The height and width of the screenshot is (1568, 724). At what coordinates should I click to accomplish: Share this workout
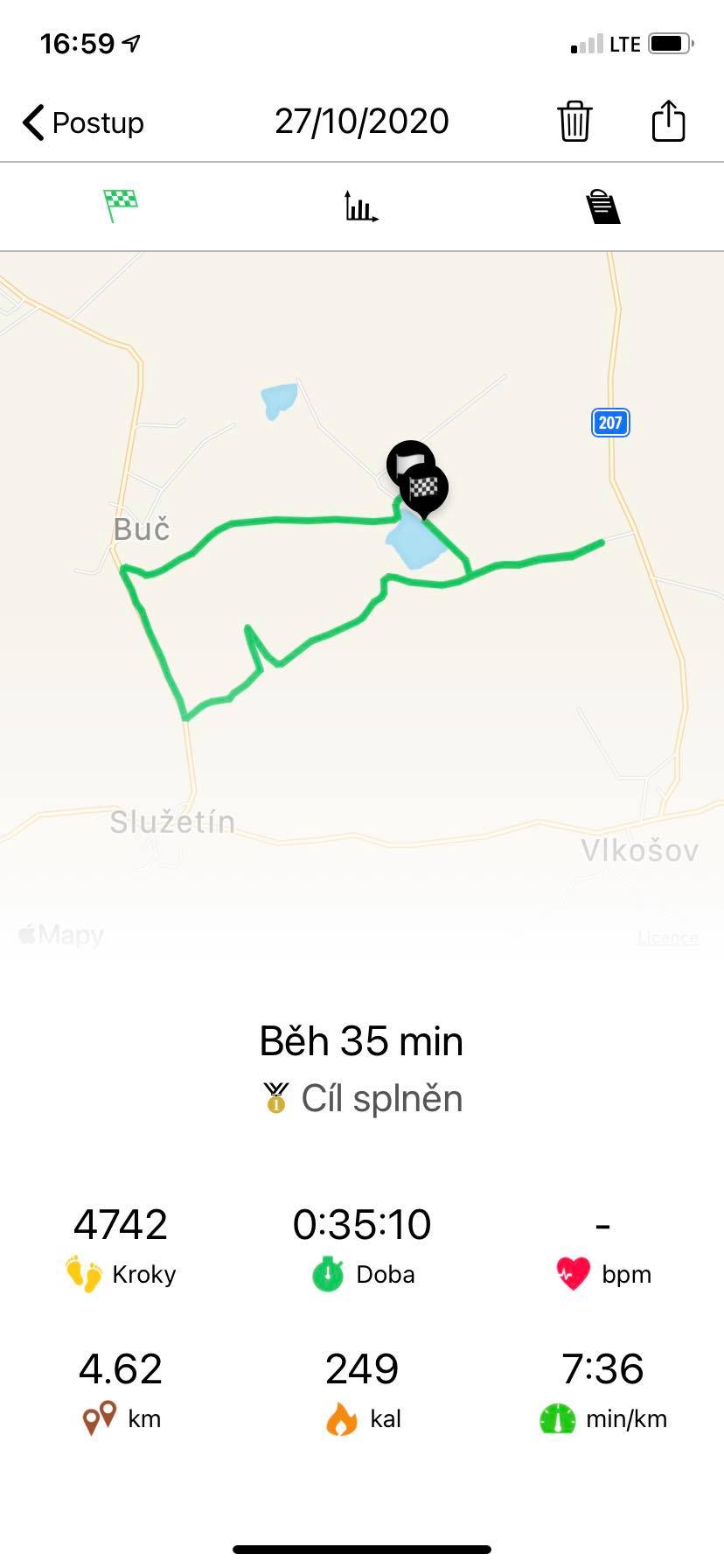coord(668,121)
